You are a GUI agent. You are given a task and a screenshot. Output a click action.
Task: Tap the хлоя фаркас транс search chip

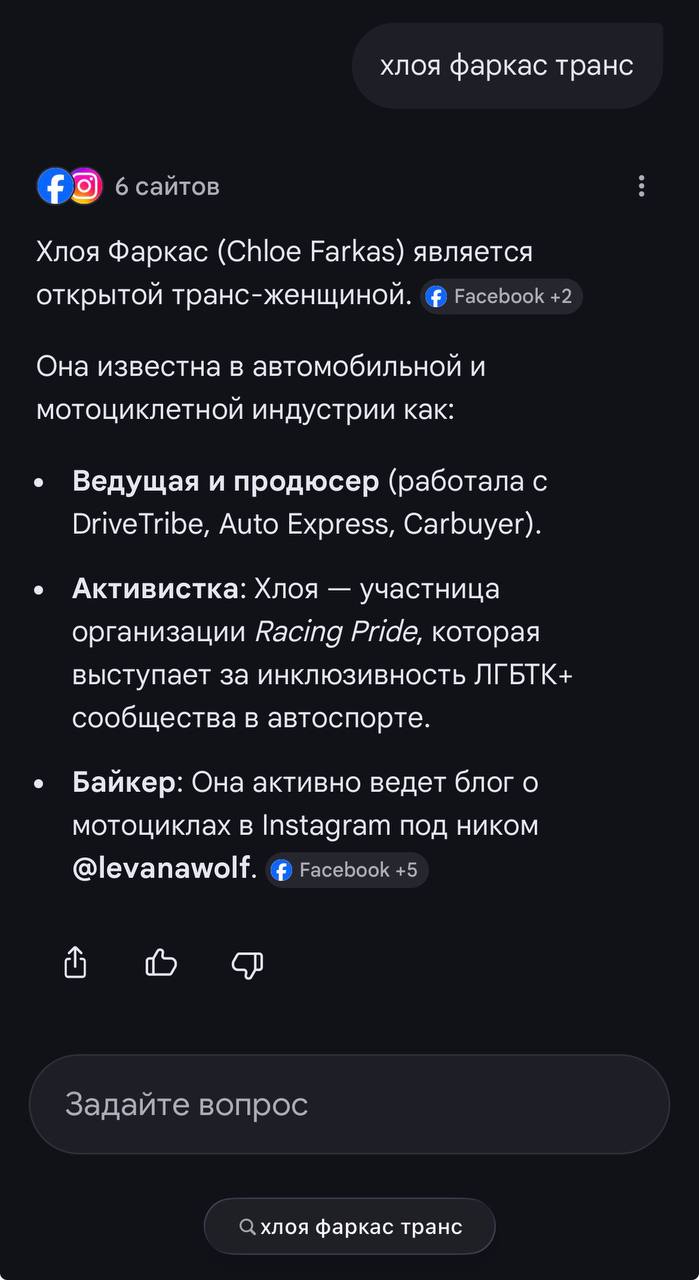tap(350, 1226)
